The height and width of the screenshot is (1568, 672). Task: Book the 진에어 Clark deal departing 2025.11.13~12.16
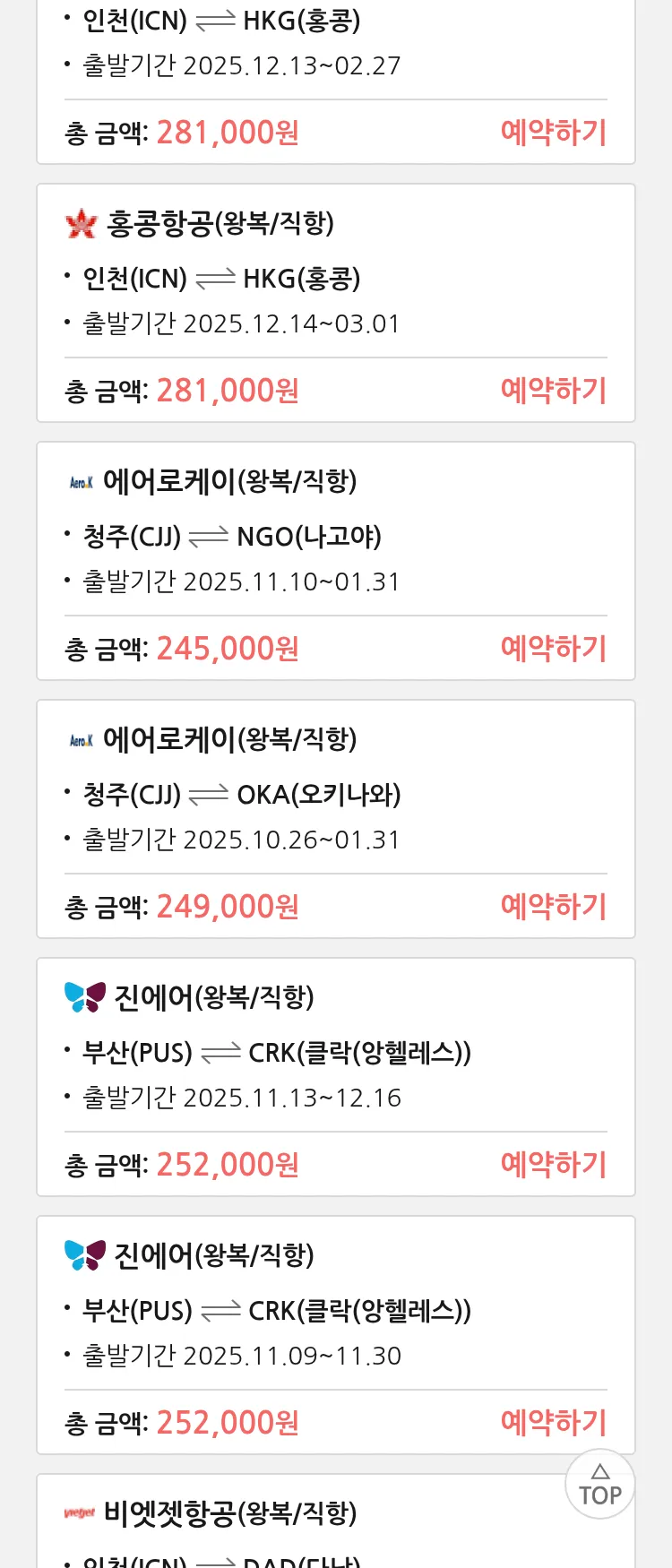(x=553, y=1165)
